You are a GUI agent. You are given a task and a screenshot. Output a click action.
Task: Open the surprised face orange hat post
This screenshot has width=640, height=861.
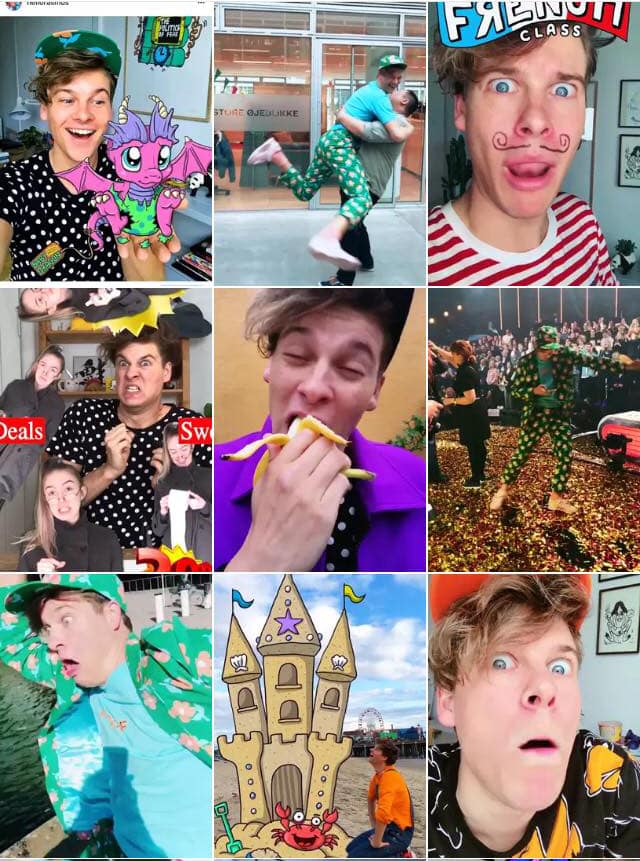534,715
